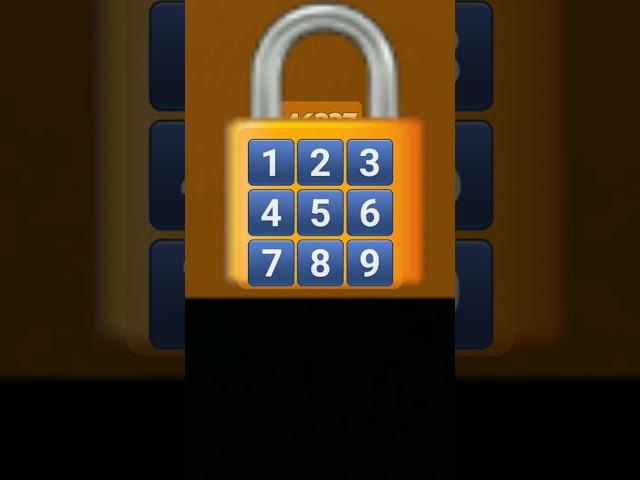Tap the center 5 key on the lock
Viewport: 640px width, 480px height.
click(x=320, y=212)
